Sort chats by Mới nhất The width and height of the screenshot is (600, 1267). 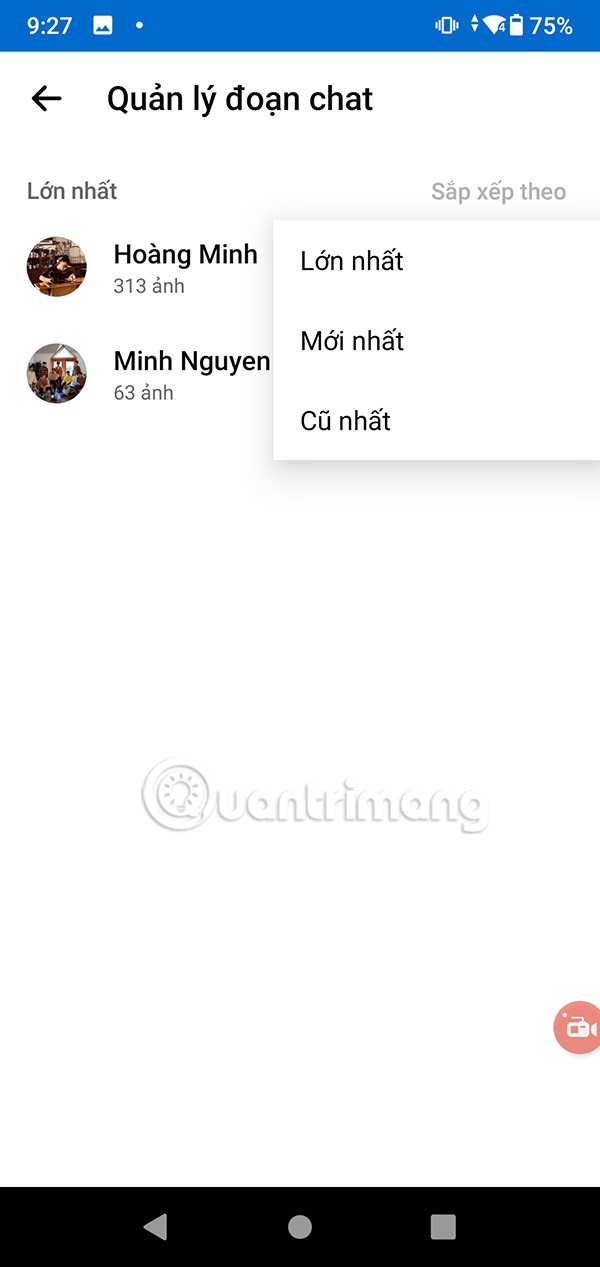(x=352, y=341)
